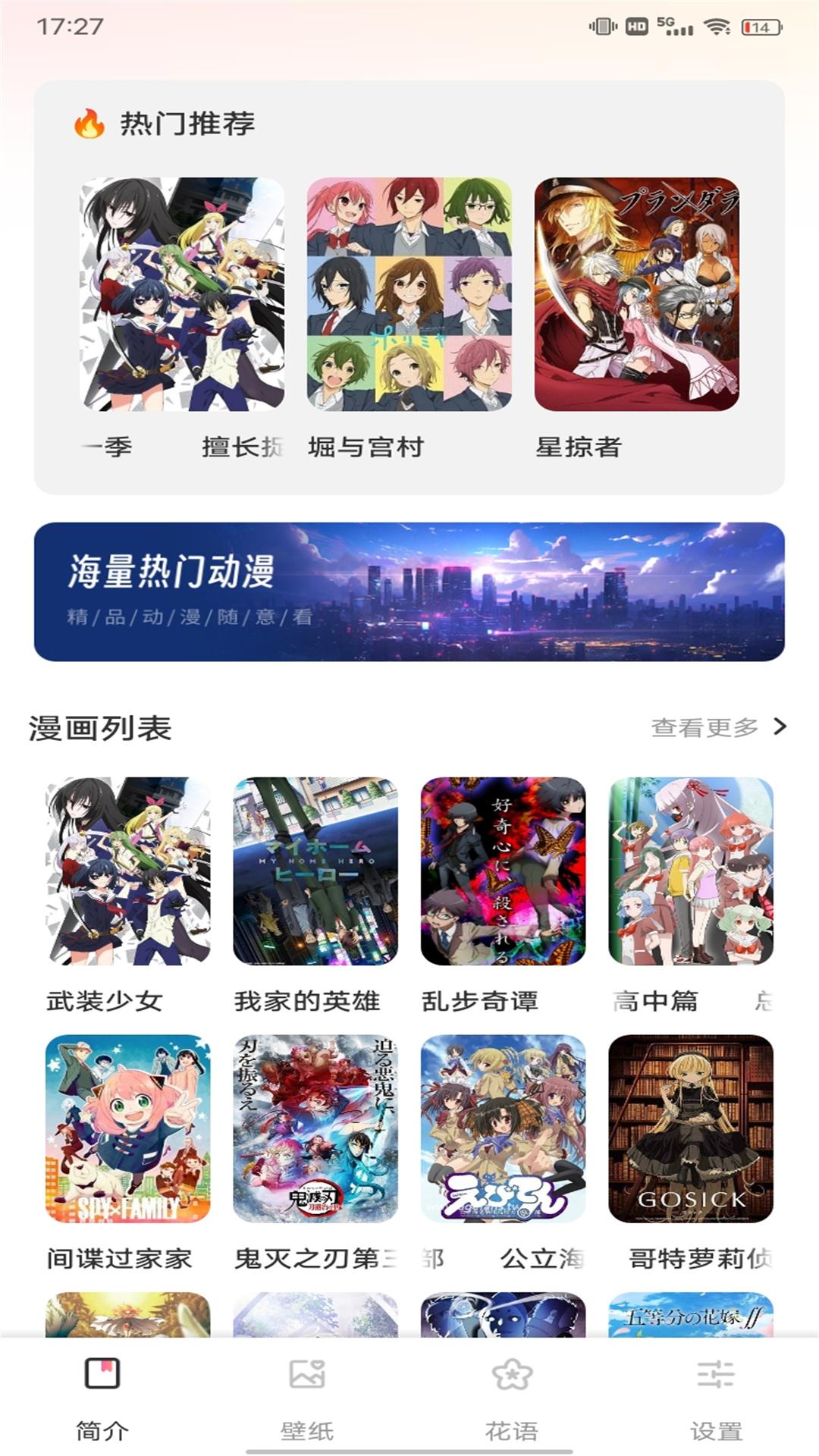Open the first 热门推荐 anime with 擅长 title

pyautogui.click(x=182, y=294)
